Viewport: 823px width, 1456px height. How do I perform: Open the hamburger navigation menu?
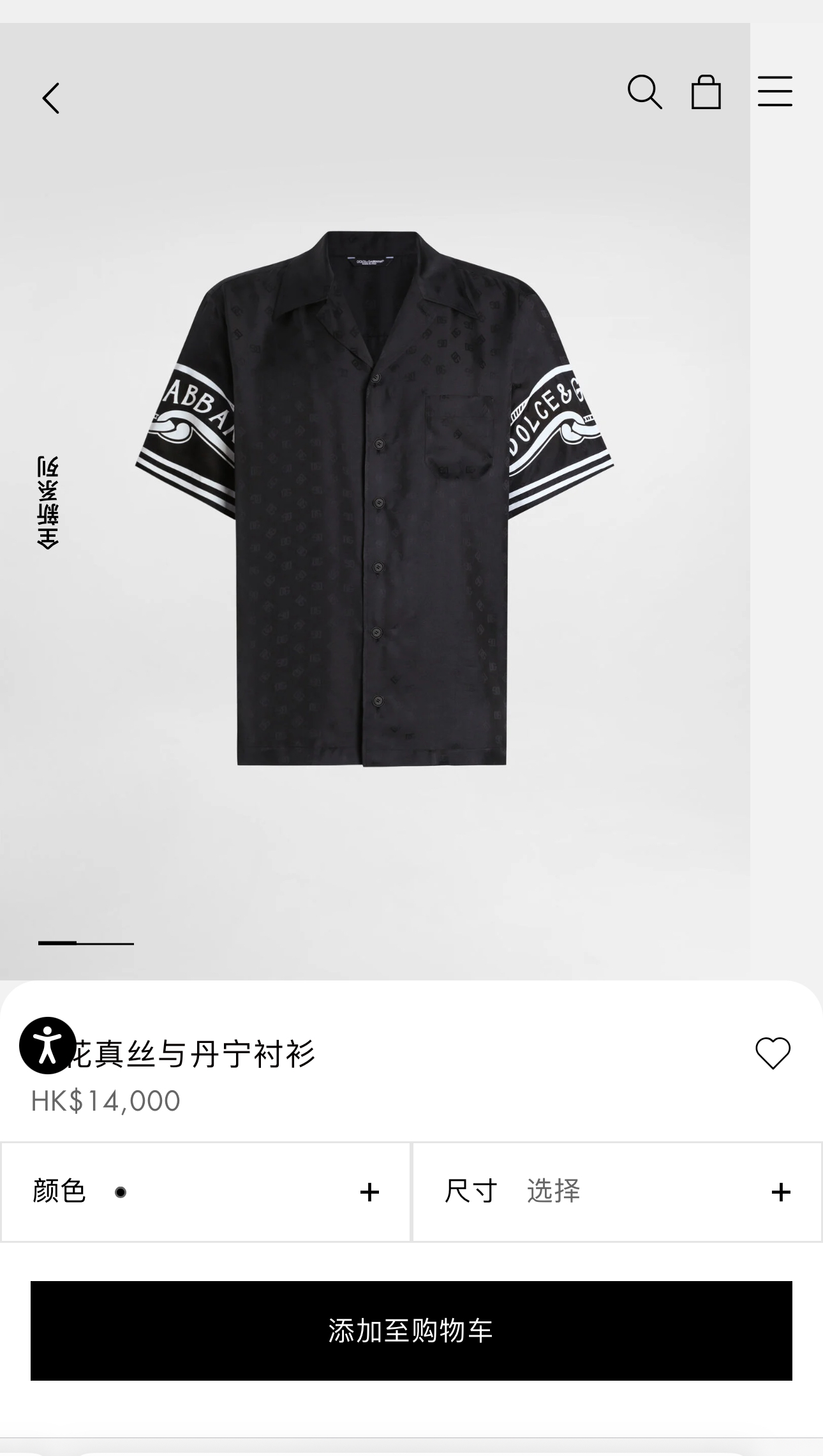pos(774,91)
